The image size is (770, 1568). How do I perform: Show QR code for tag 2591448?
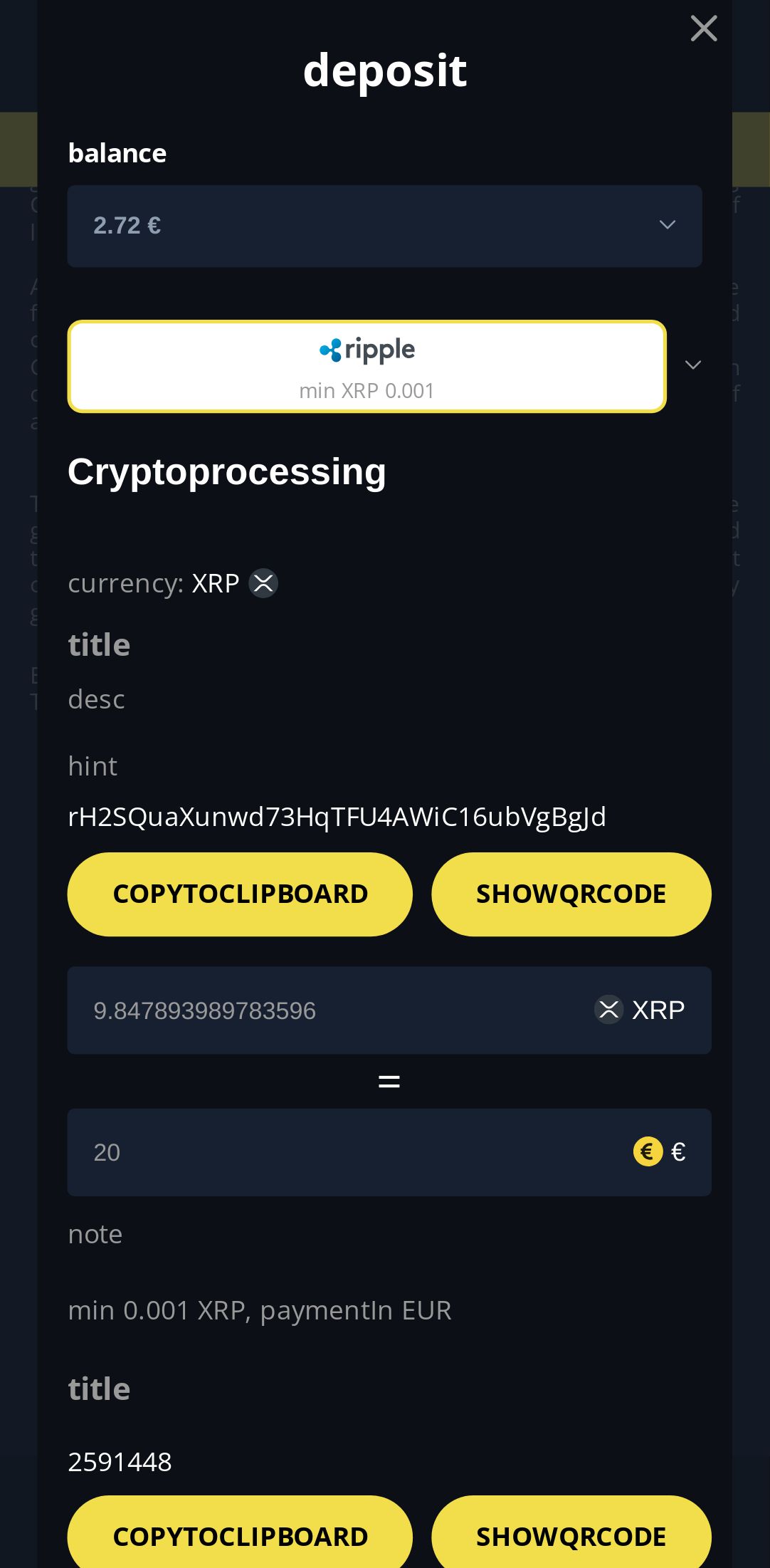click(571, 1535)
